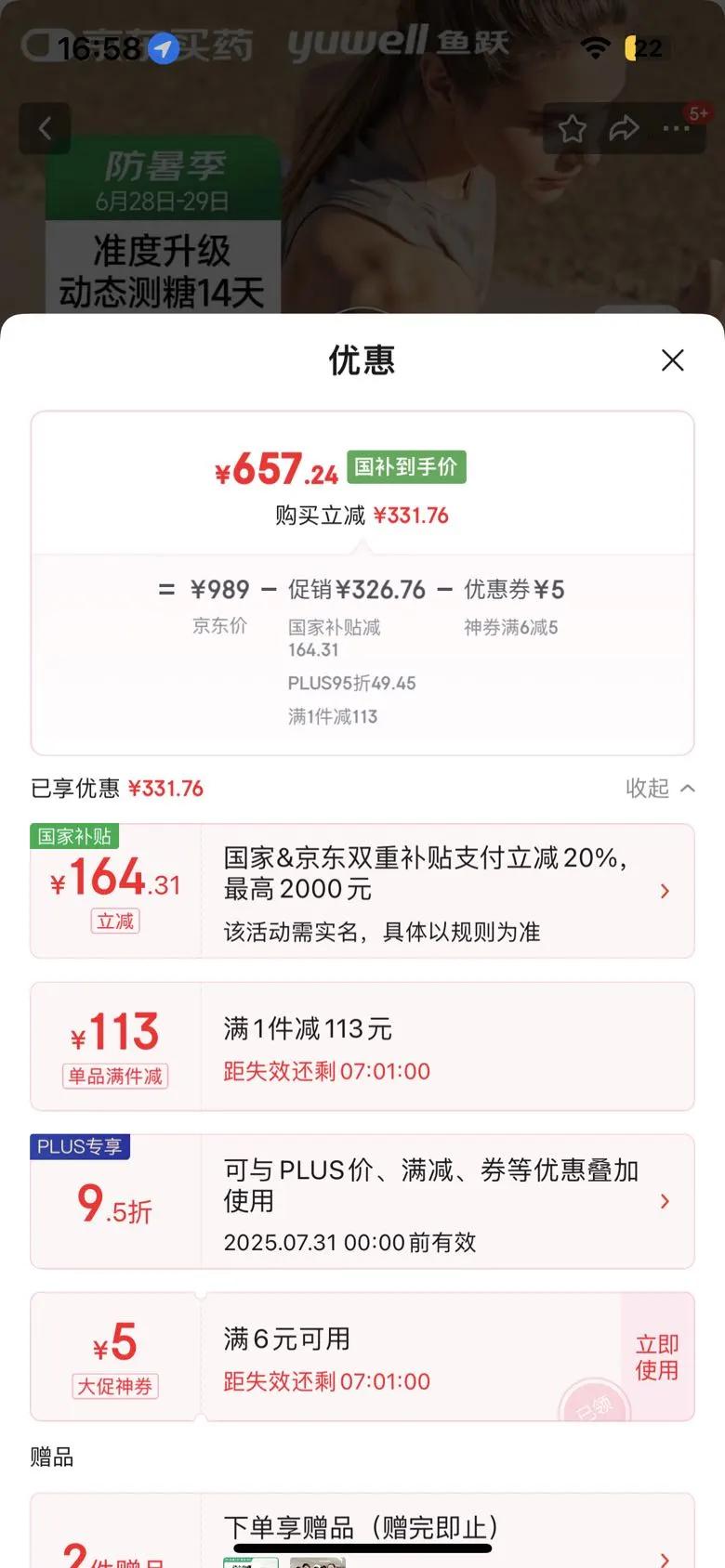Collapse the 已享优惠 section via 收起
Screen dimensions: 725x1568
coord(660,789)
